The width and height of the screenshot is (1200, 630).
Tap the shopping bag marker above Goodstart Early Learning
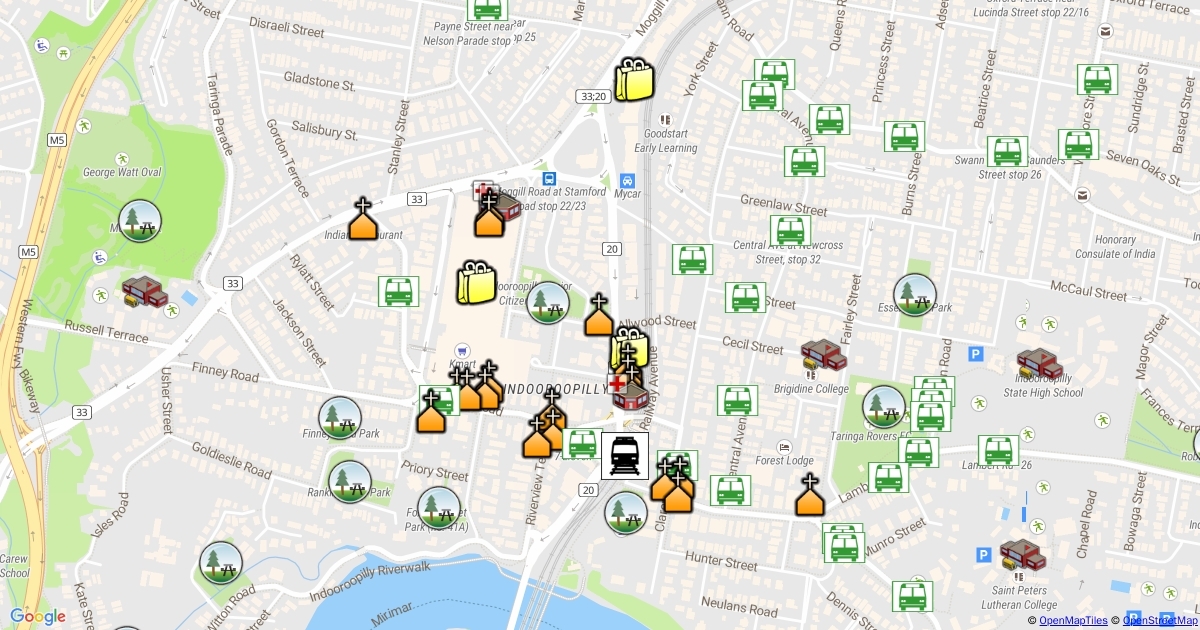634,80
